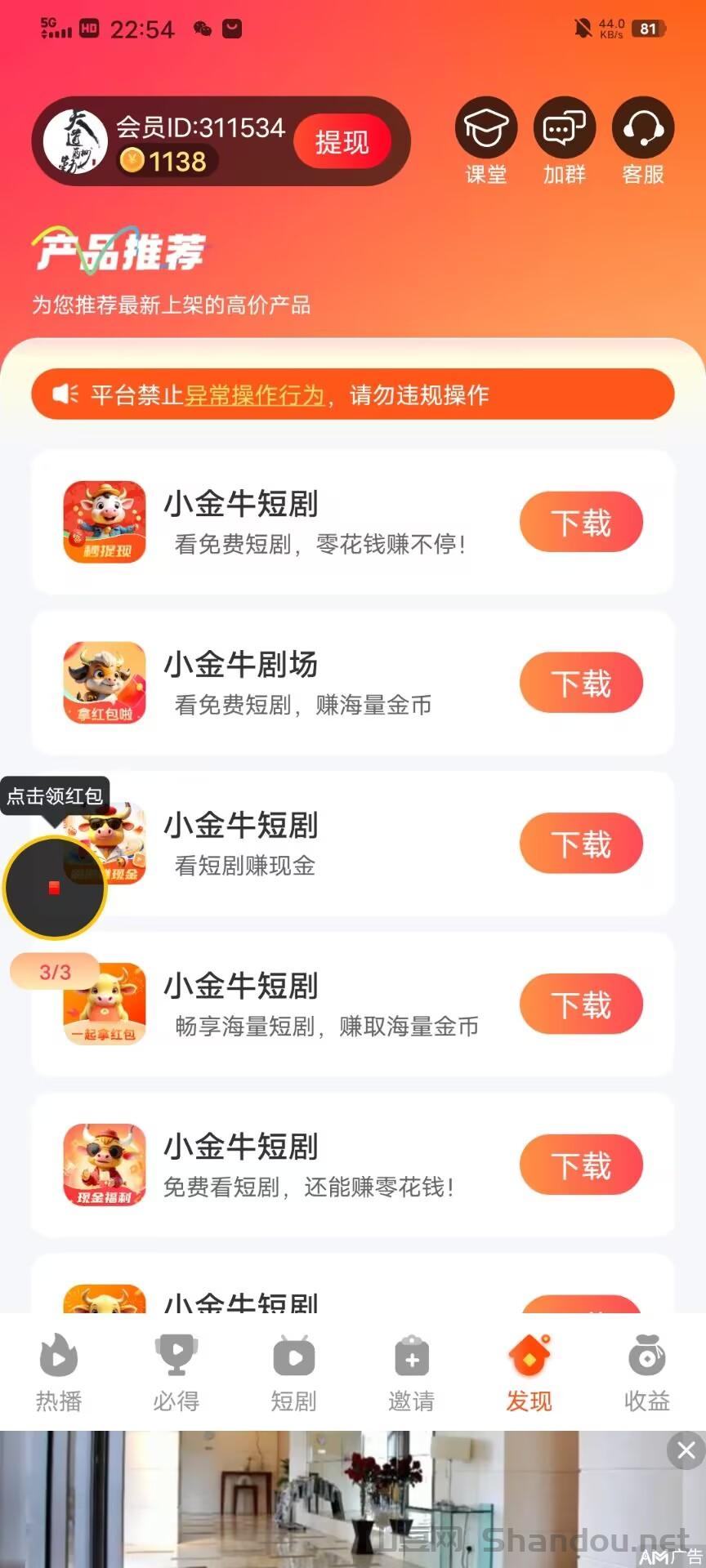The height and width of the screenshot is (1568, 706).
Task: Open the 课堂 classroom icon
Action: [x=486, y=128]
